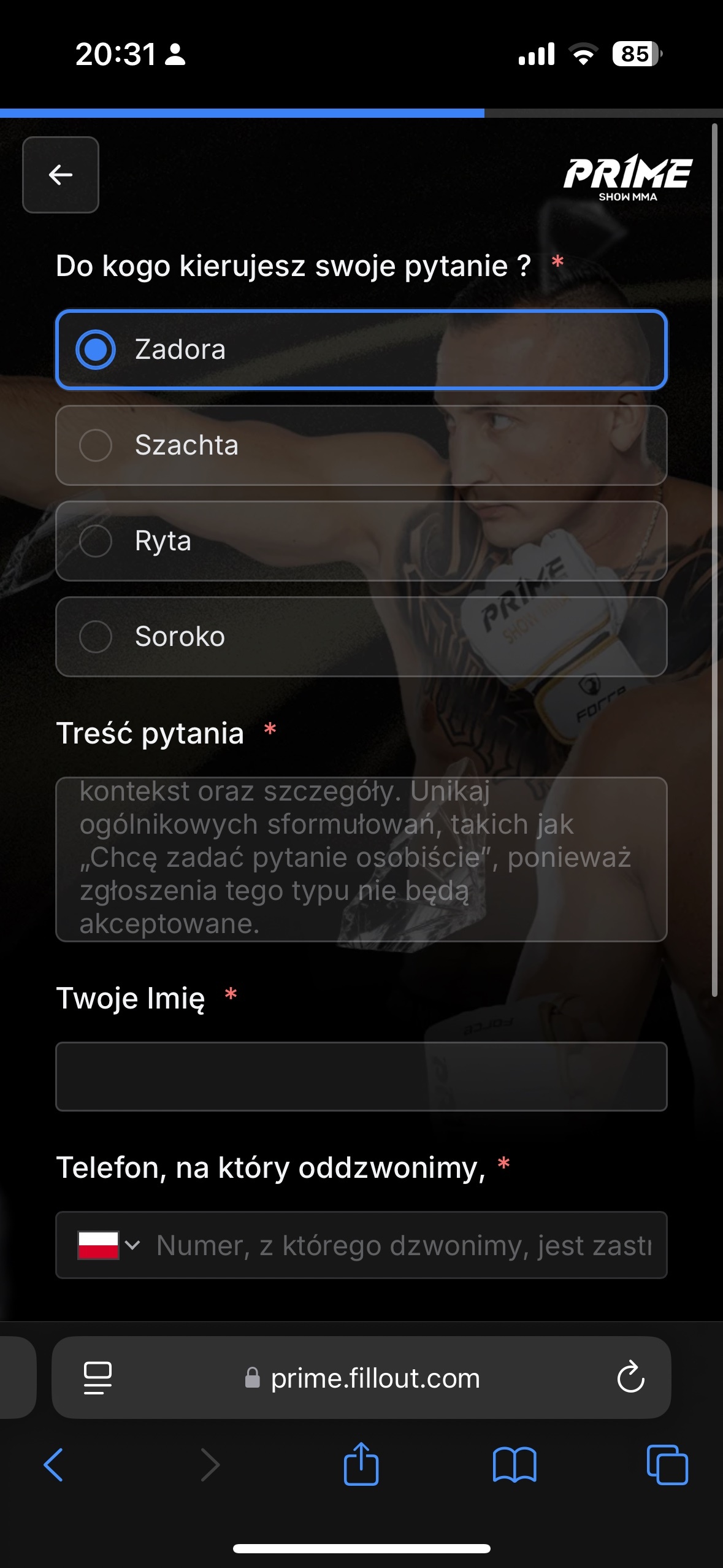
Task: Open the Safari share sheet
Action: point(361,1465)
